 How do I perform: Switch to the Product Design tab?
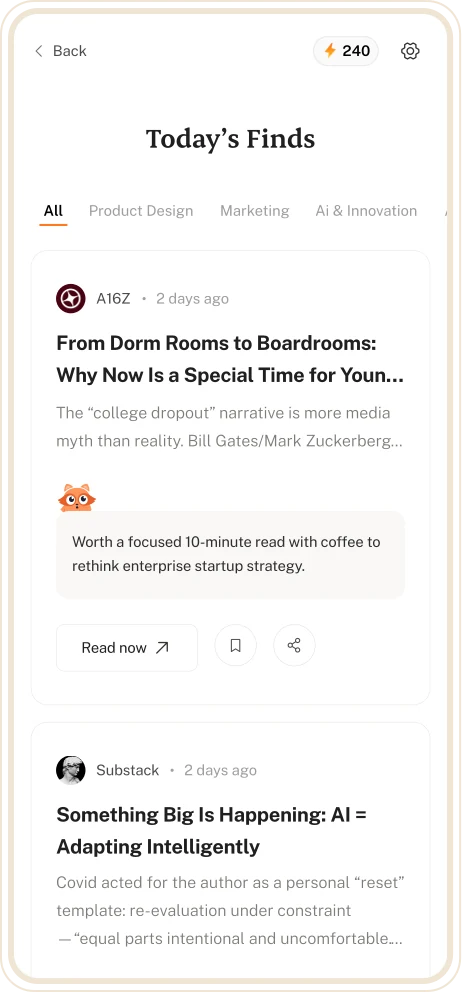coord(141,211)
